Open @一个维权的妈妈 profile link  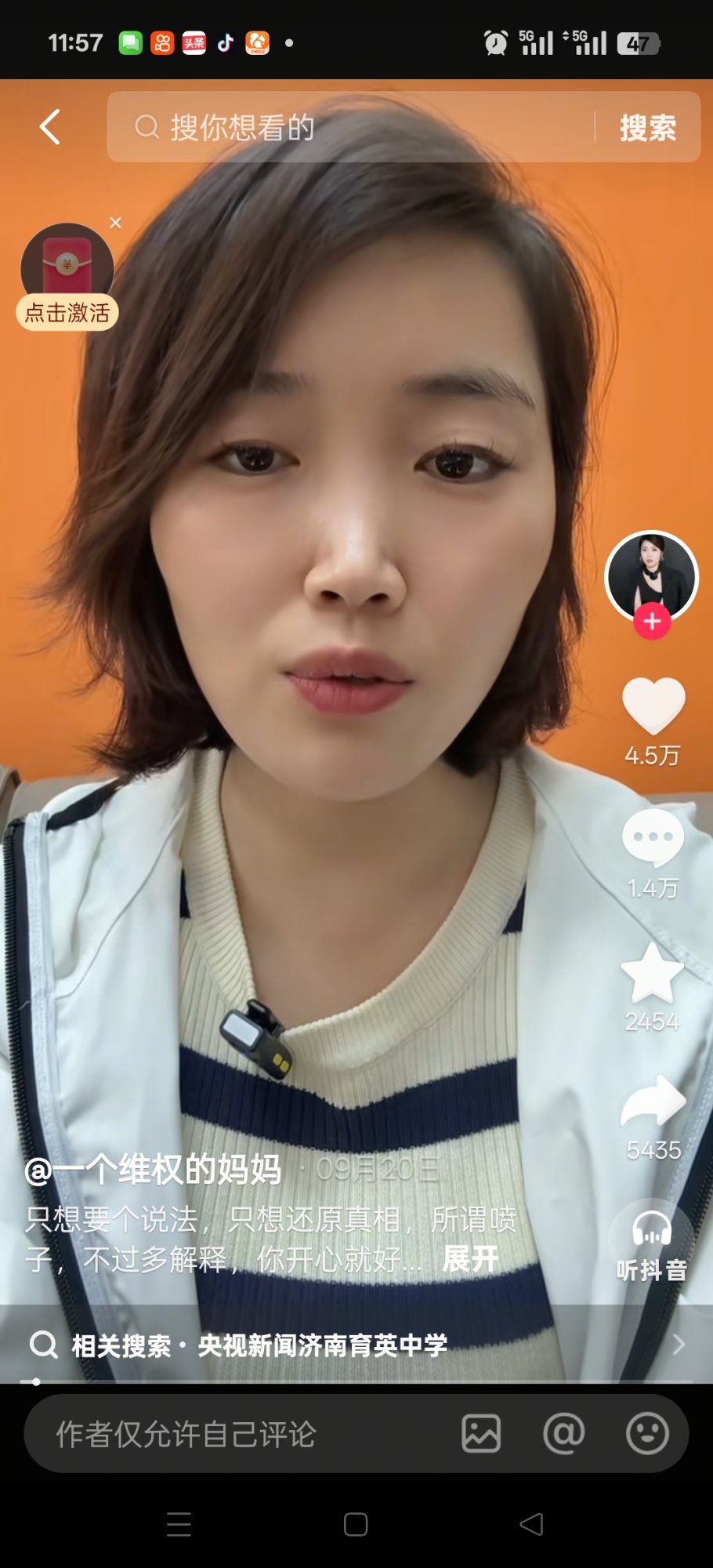[154, 1170]
